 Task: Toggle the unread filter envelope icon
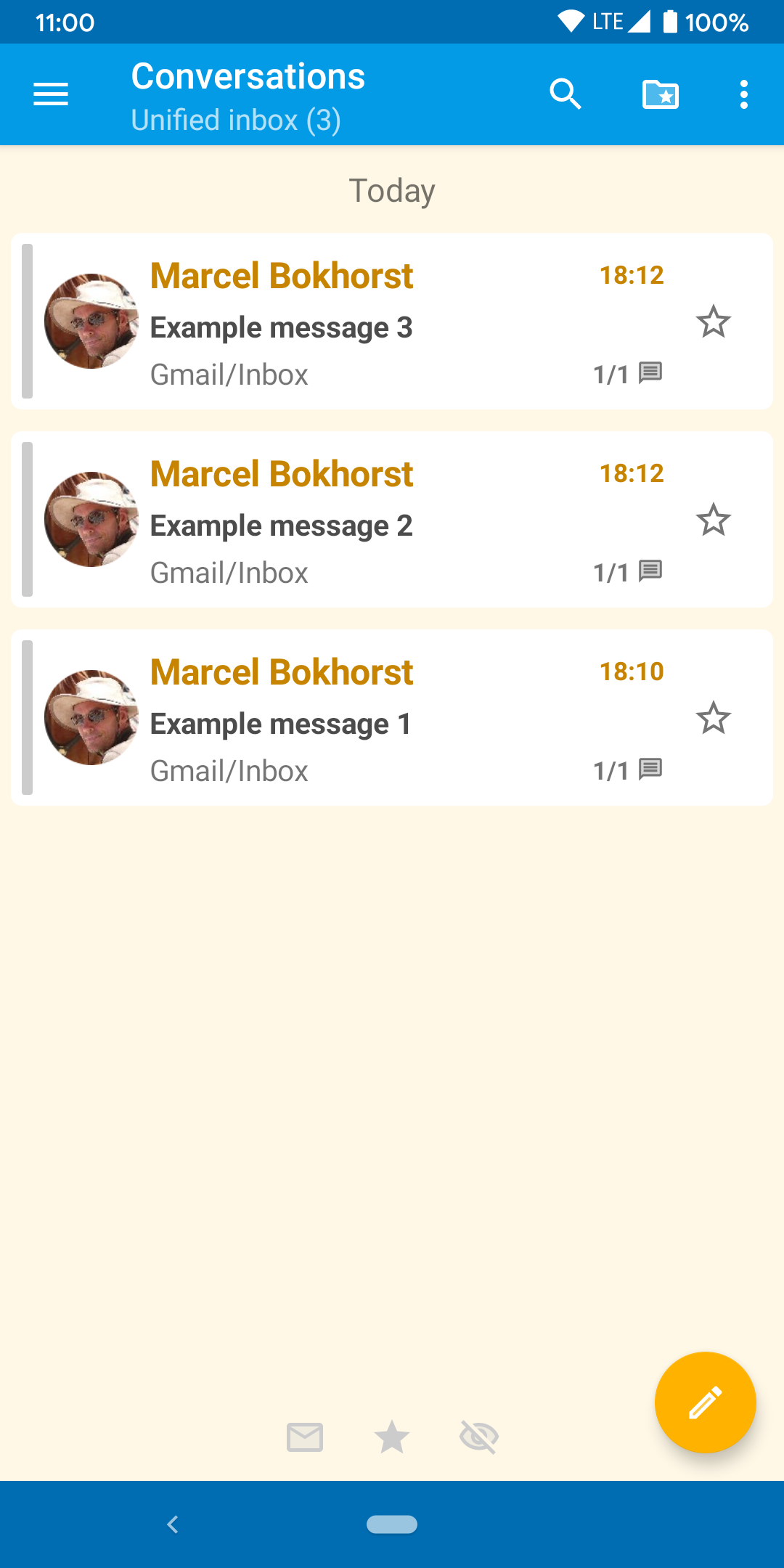(305, 1437)
